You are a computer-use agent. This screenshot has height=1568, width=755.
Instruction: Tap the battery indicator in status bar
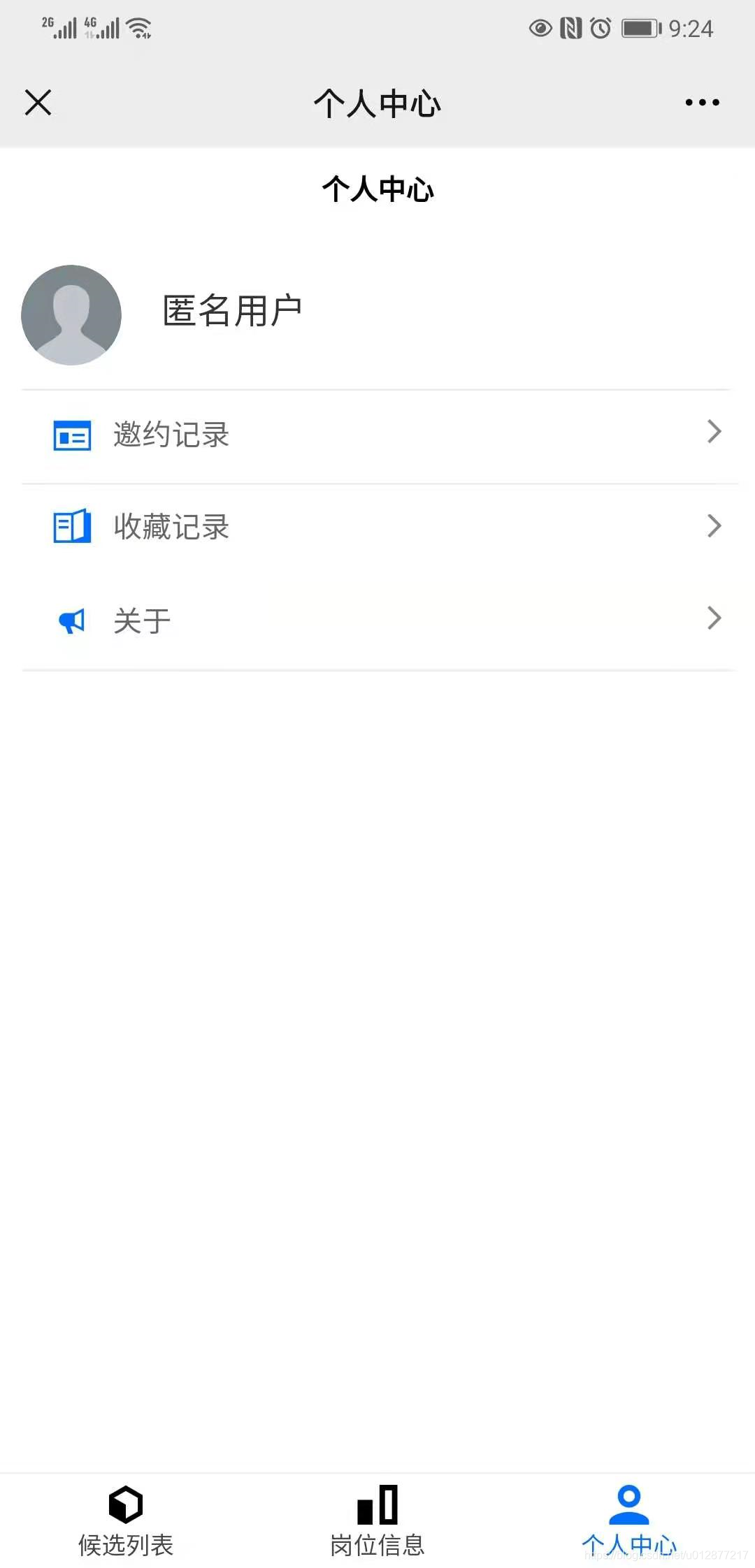pyautogui.click(x=640, y=28)
